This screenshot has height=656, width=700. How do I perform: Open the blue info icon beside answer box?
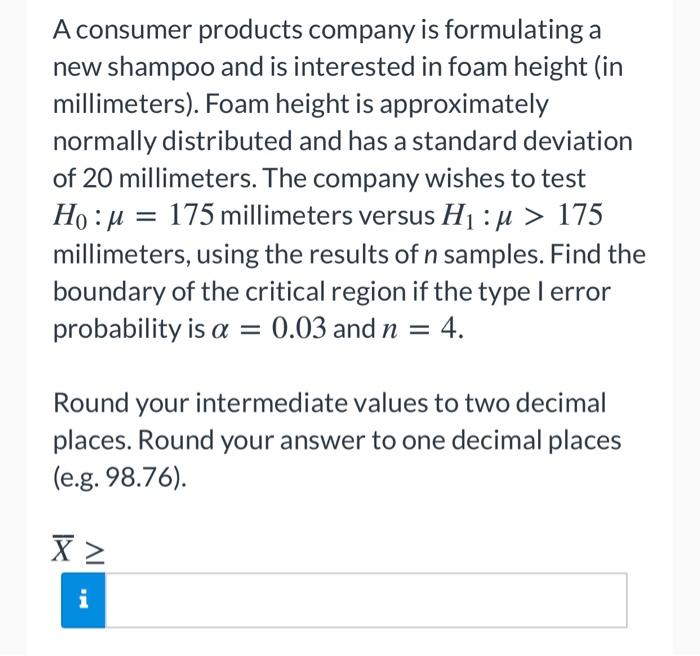coord(83,600)
